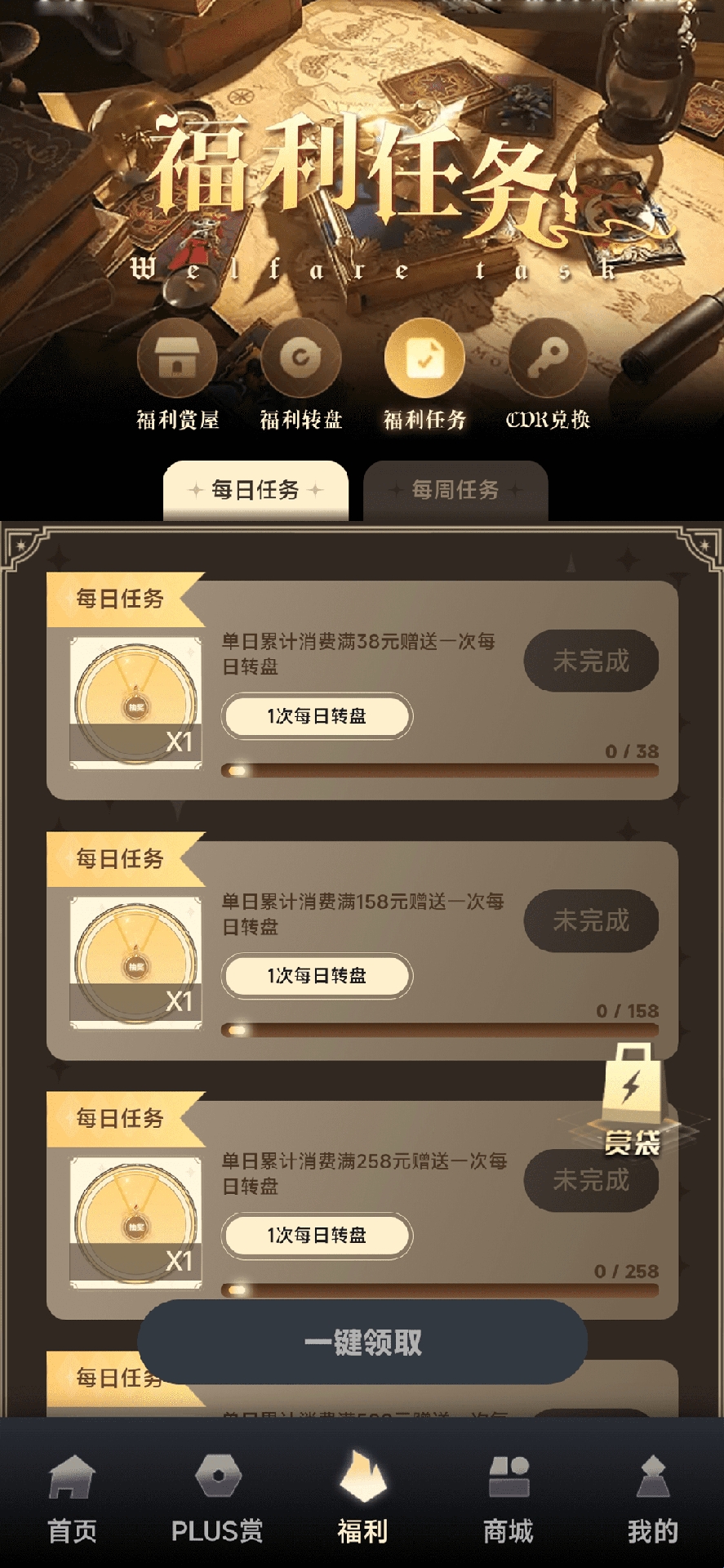Screen dimensions: 724x1568
Task: Switch to the 商城 tab
Action: 508,1499
